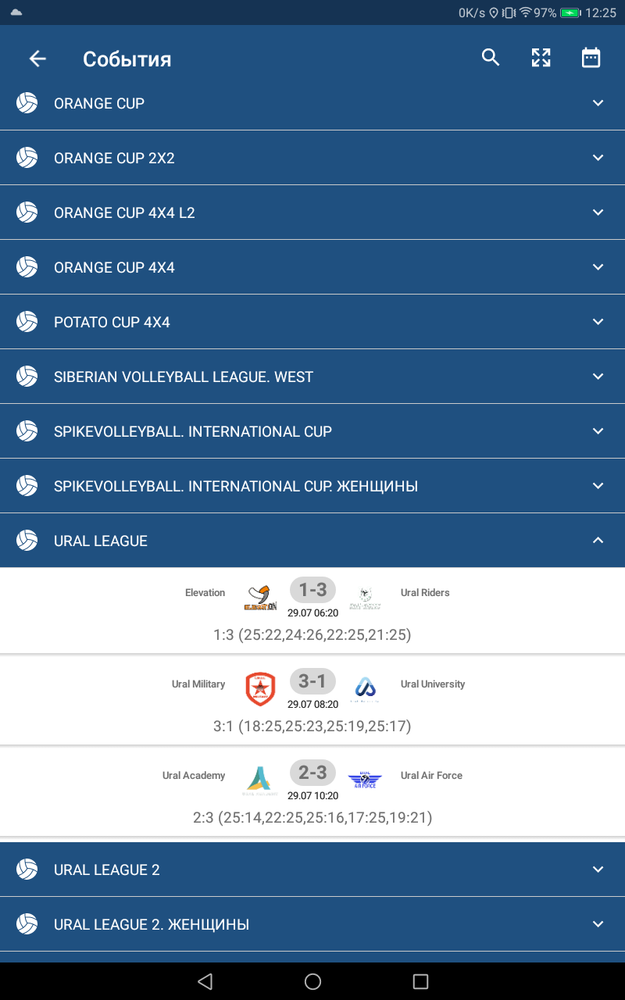
Task: Expand the URAL LEAGUE 2 section
Action: tap(312, 869)
